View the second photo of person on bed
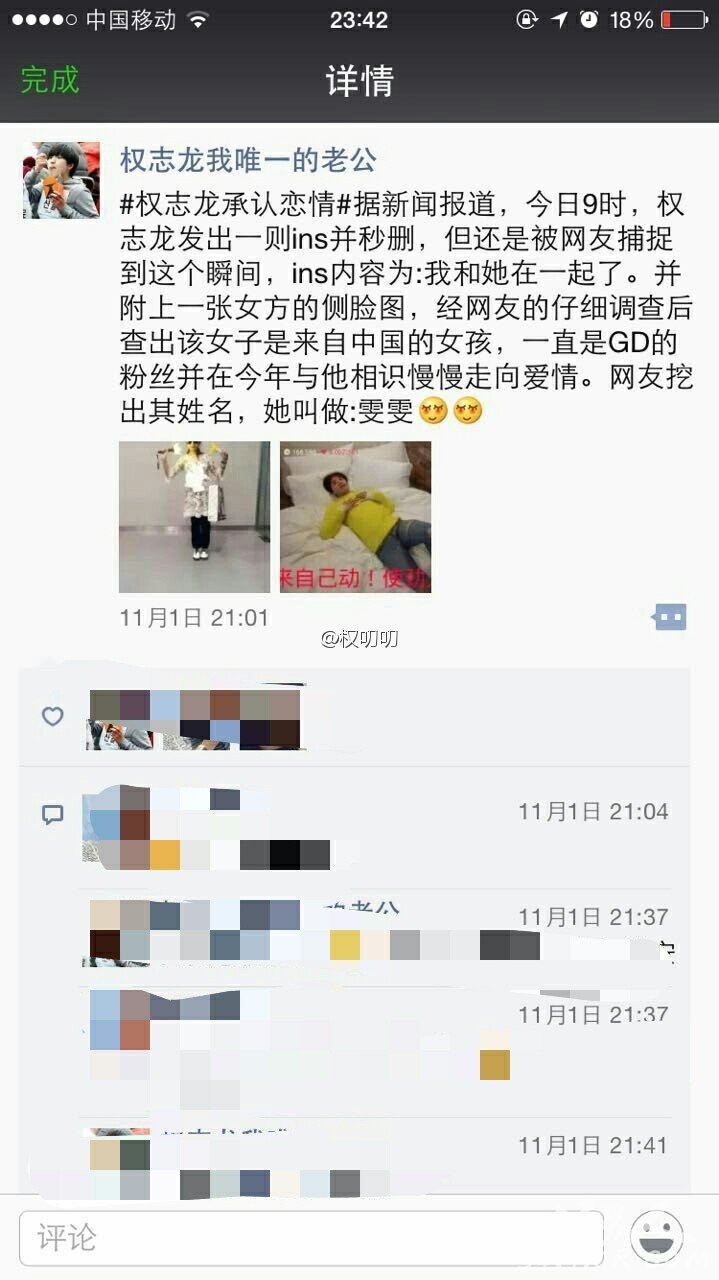 click(x=356, y=517)
